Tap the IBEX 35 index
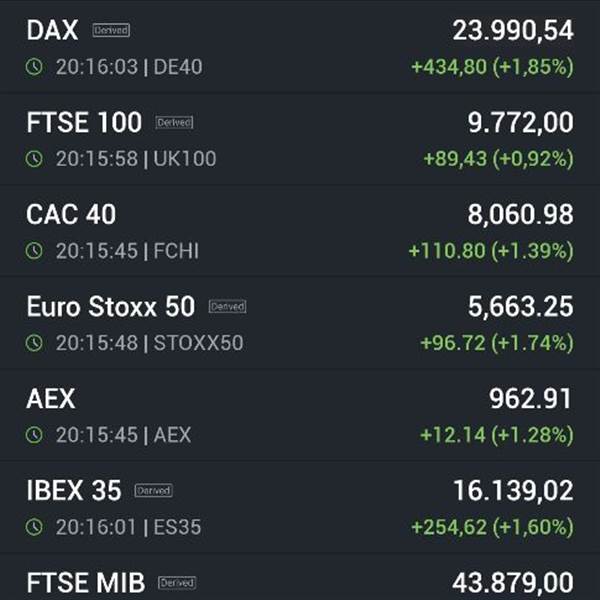This screenshot has height=600, width=600. pyautogui.click(x=300, y=507)
